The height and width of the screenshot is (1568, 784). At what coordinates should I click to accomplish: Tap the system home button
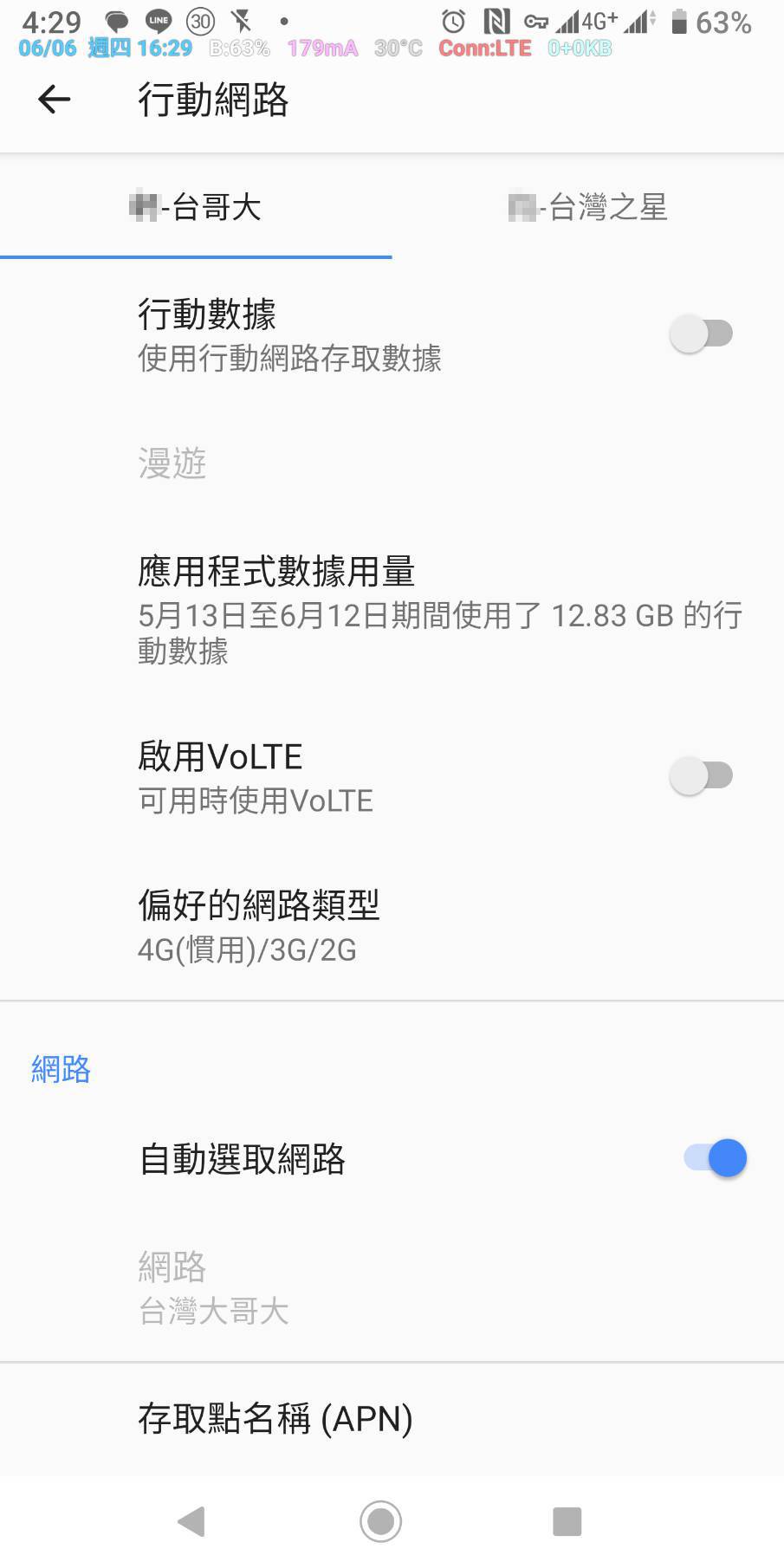tap(380, 1521)
